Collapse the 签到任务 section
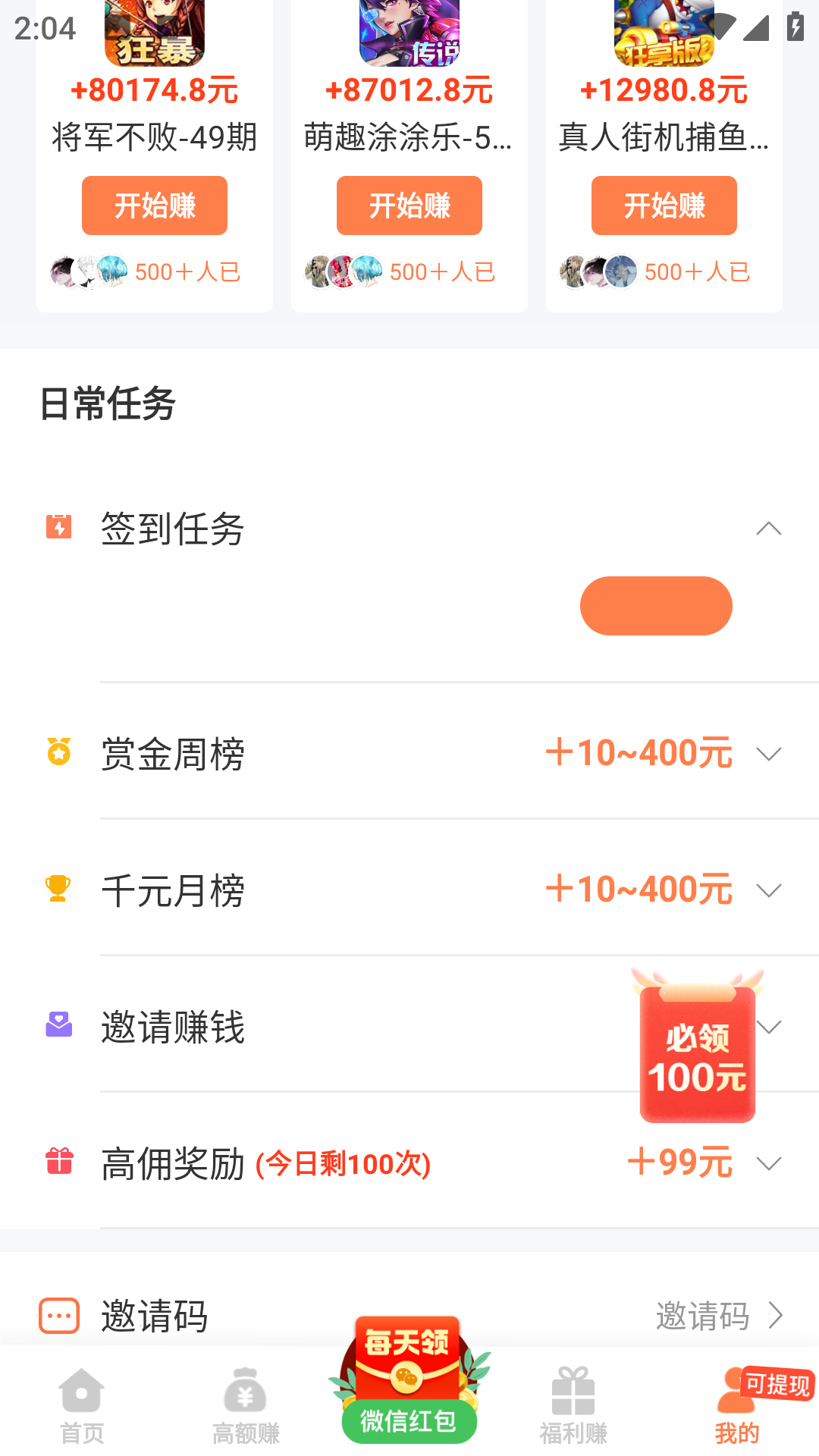 coord(770,529)
